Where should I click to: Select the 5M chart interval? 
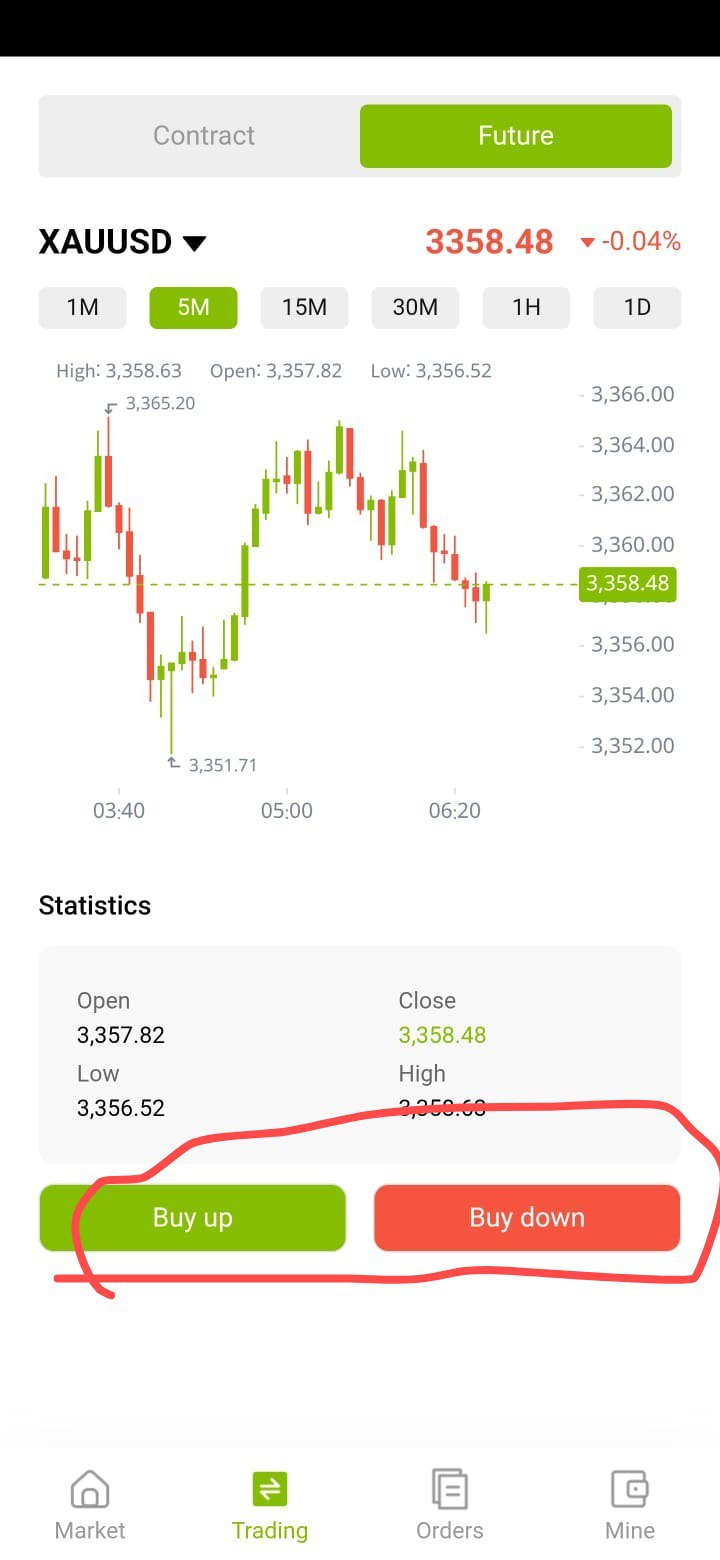point(194,307)
